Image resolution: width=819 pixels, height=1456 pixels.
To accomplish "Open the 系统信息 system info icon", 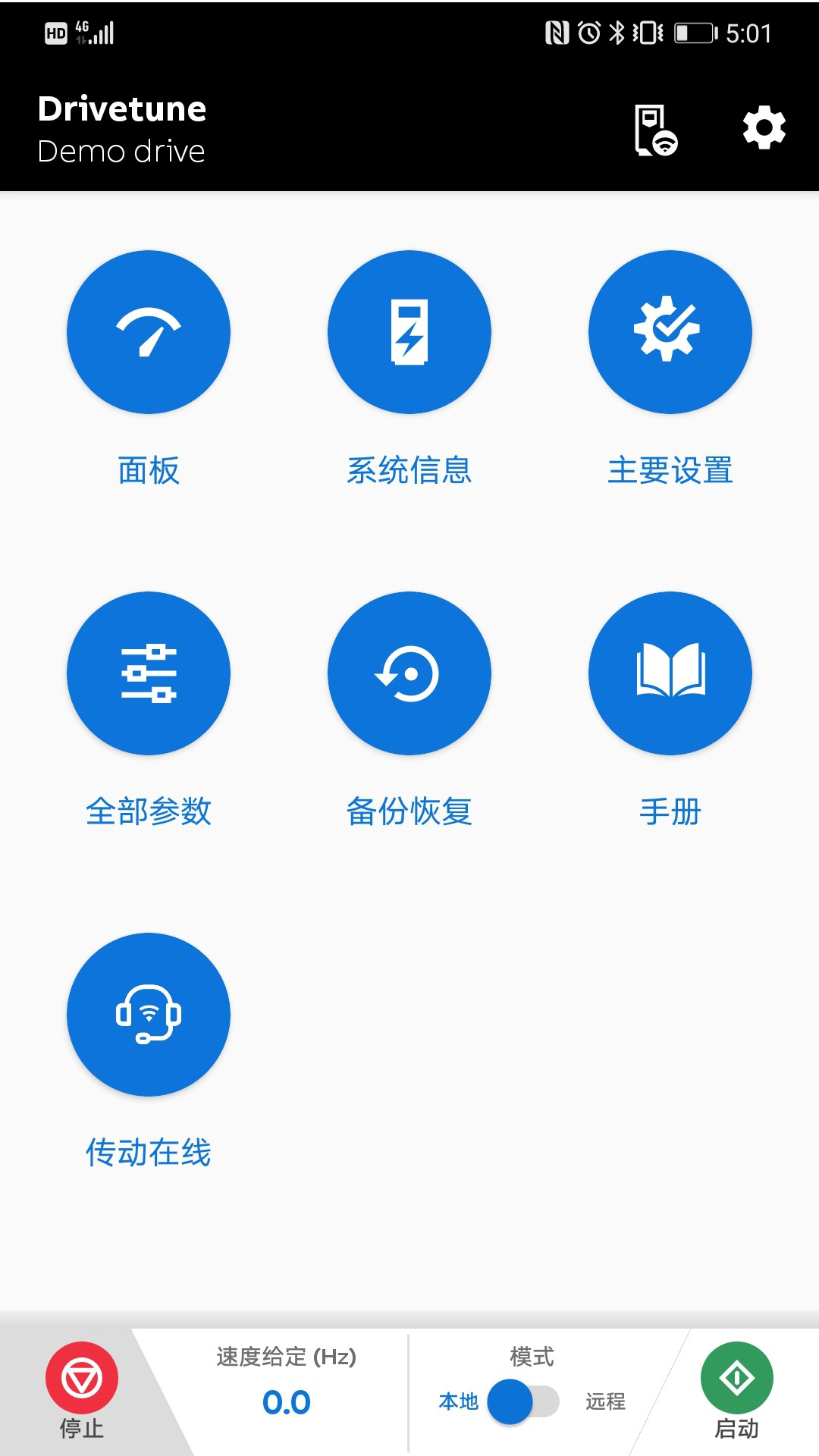I will (409, 332).
